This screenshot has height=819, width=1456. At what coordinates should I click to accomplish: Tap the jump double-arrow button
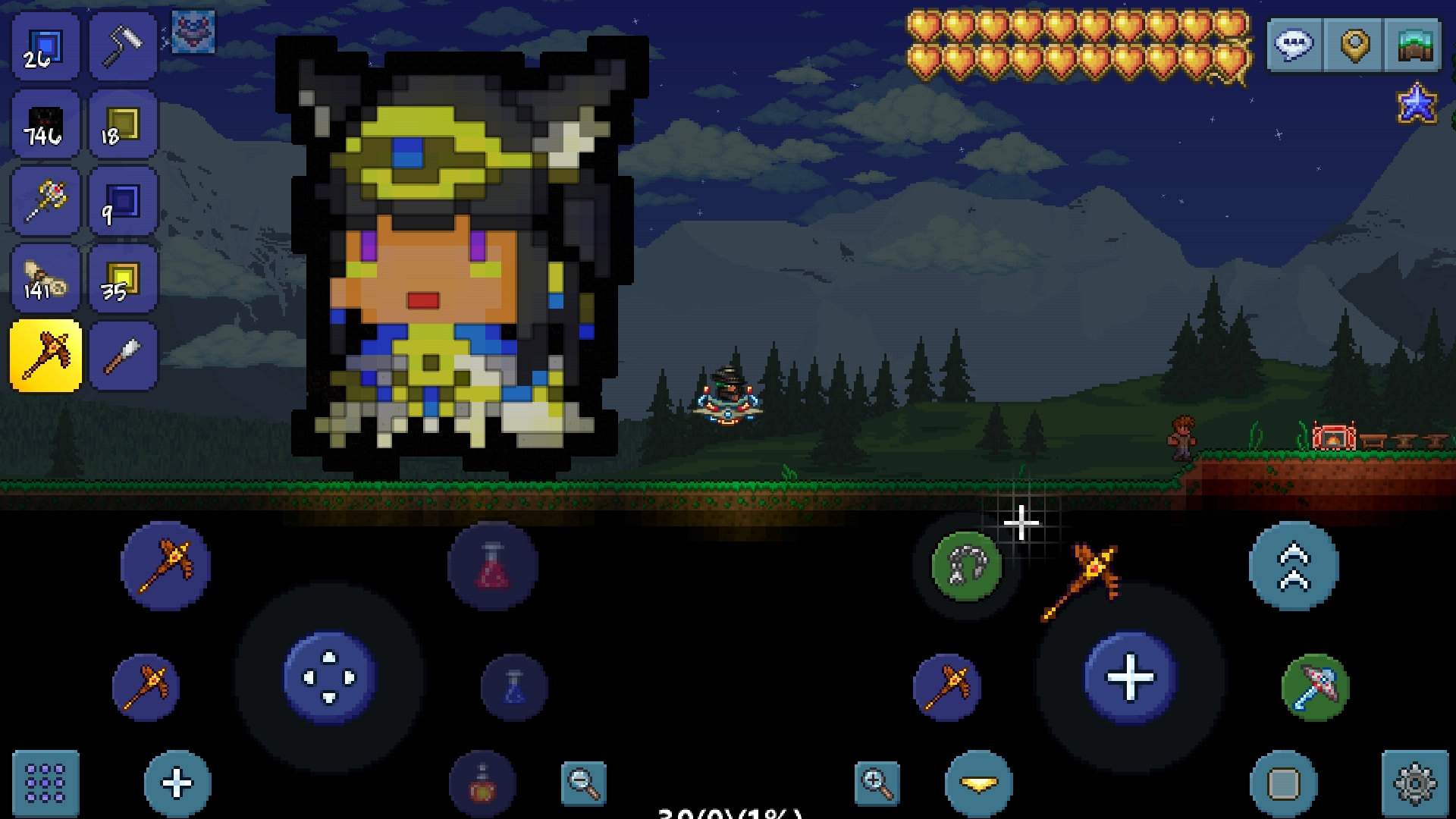(1294, 566)
